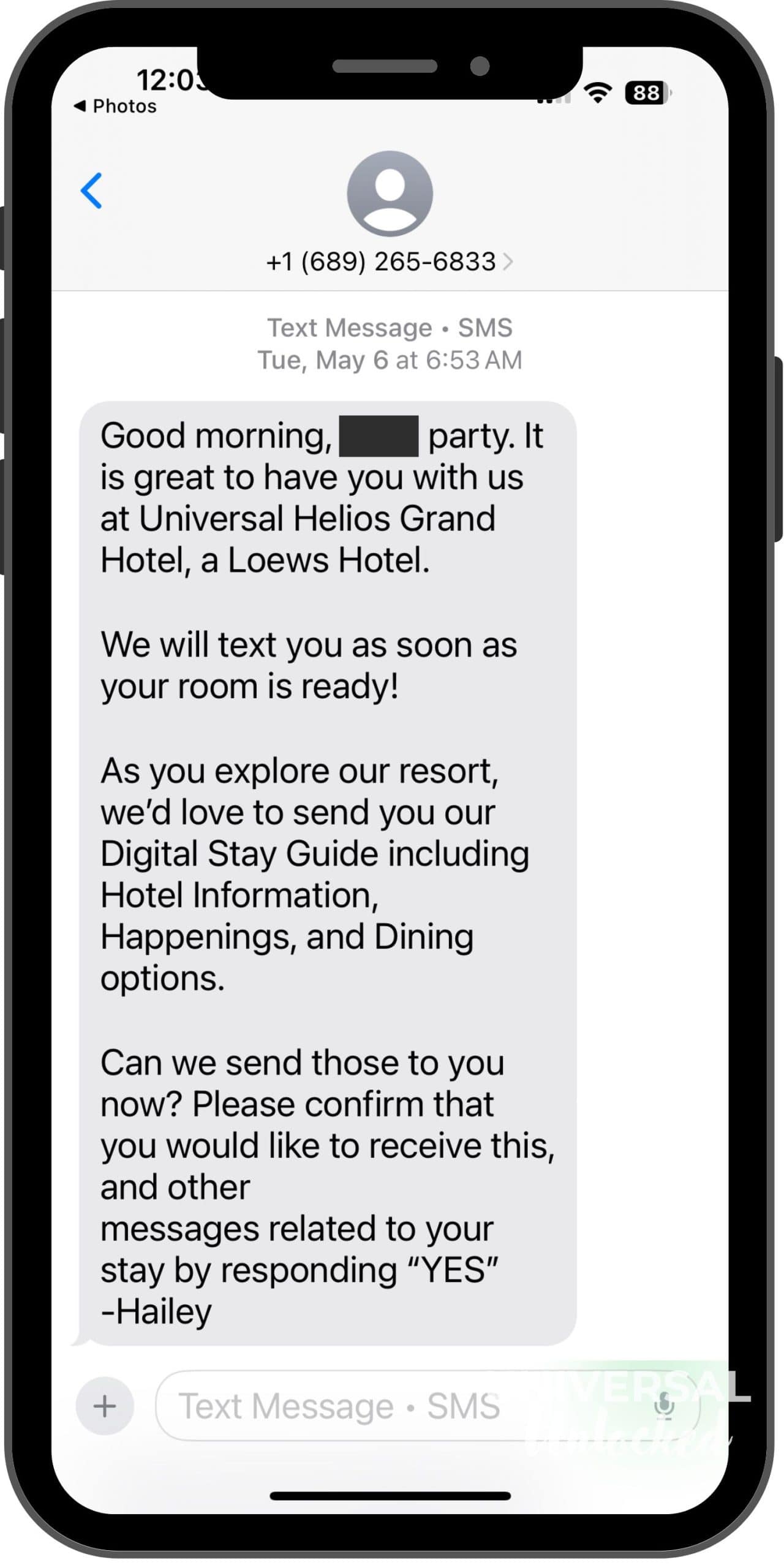
Task: Go back to the conversations list
Action: pos(91,191)
